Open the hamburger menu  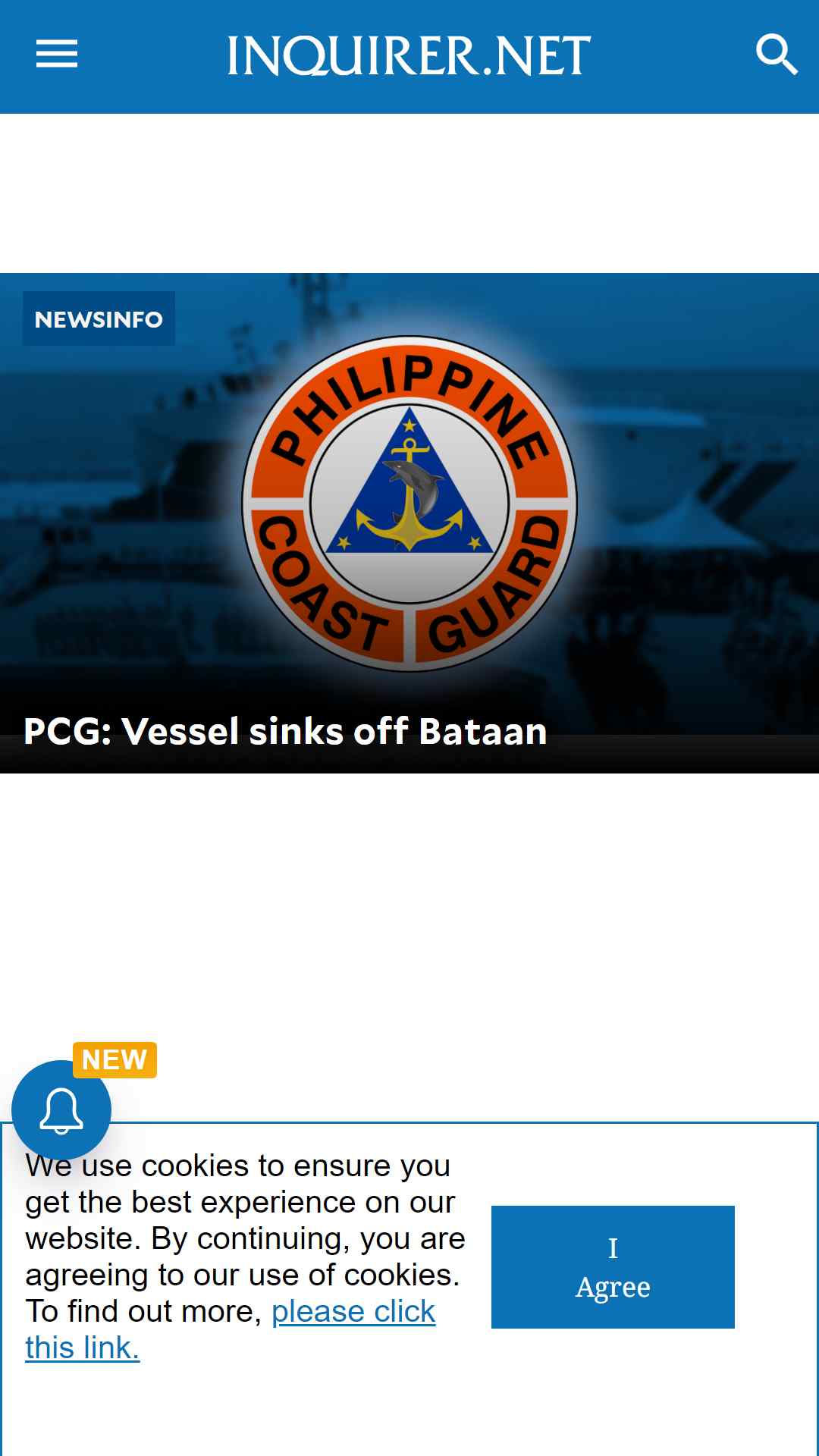coord(57,54)
